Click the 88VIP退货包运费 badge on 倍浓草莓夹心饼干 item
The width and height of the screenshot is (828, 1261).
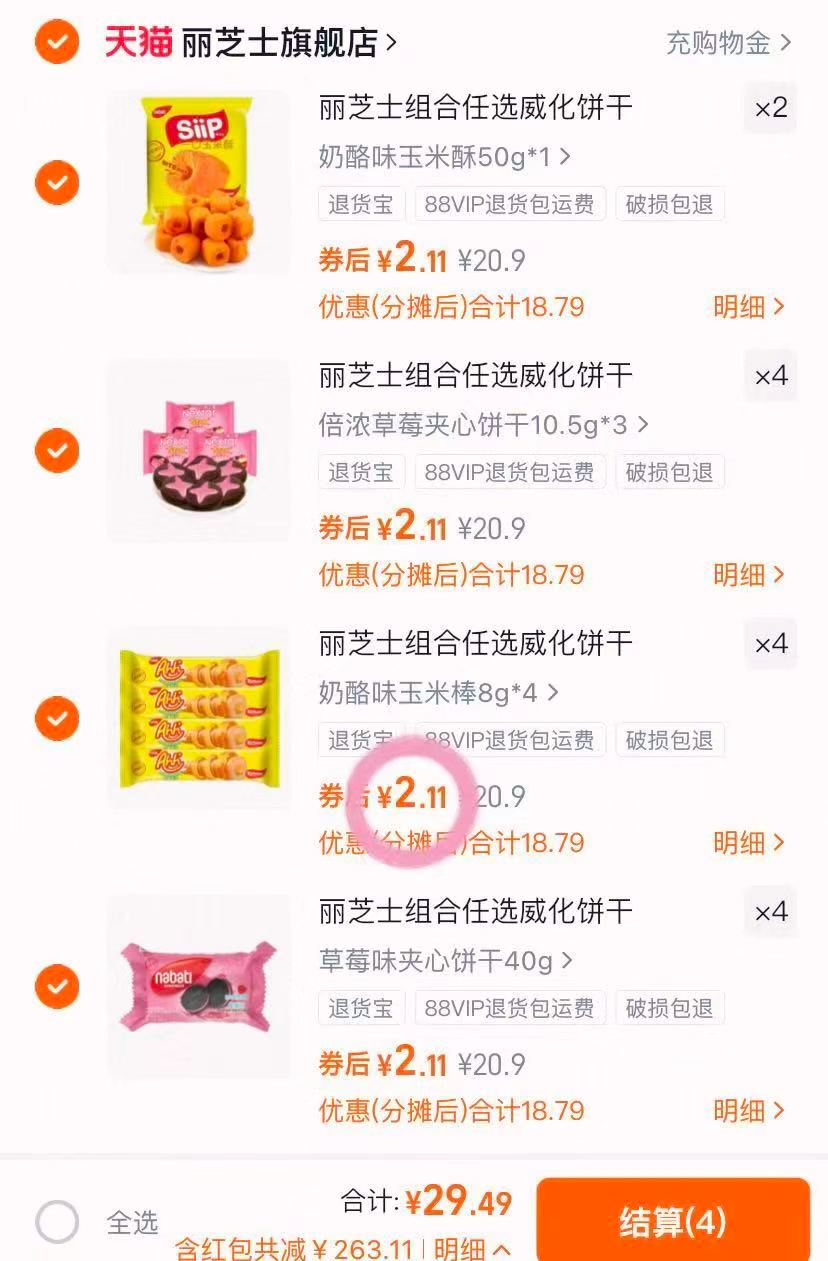tap(511, 472)
